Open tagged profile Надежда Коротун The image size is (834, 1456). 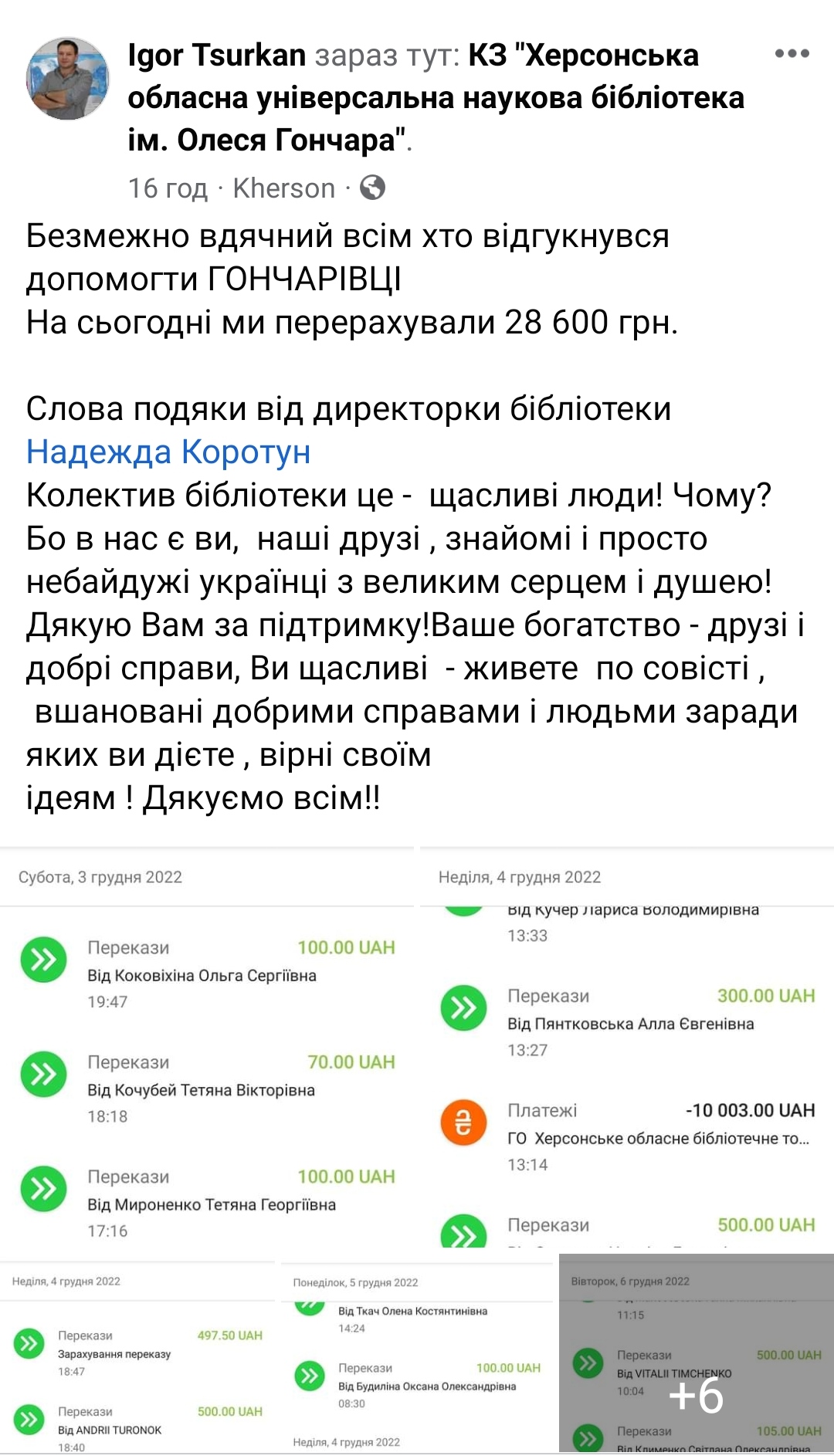168,452
